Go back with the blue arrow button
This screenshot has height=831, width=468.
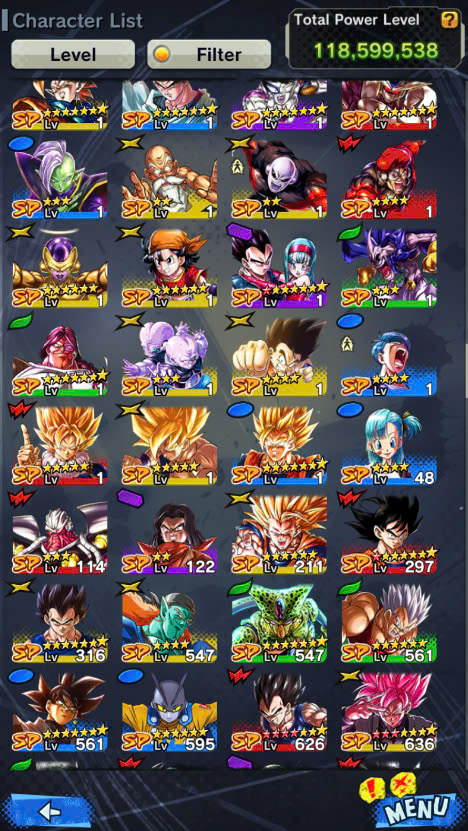point(49,811)
